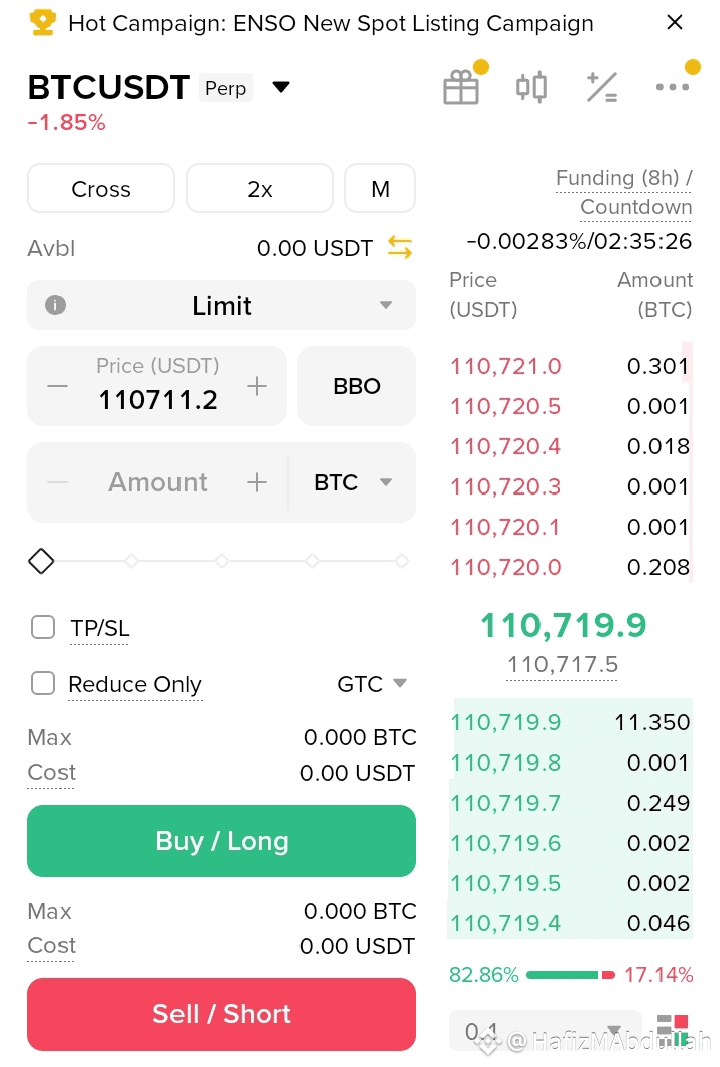Place a Sell / Short order
This screenshot has height=1067, width=720.
click(x=221, y=1014)
